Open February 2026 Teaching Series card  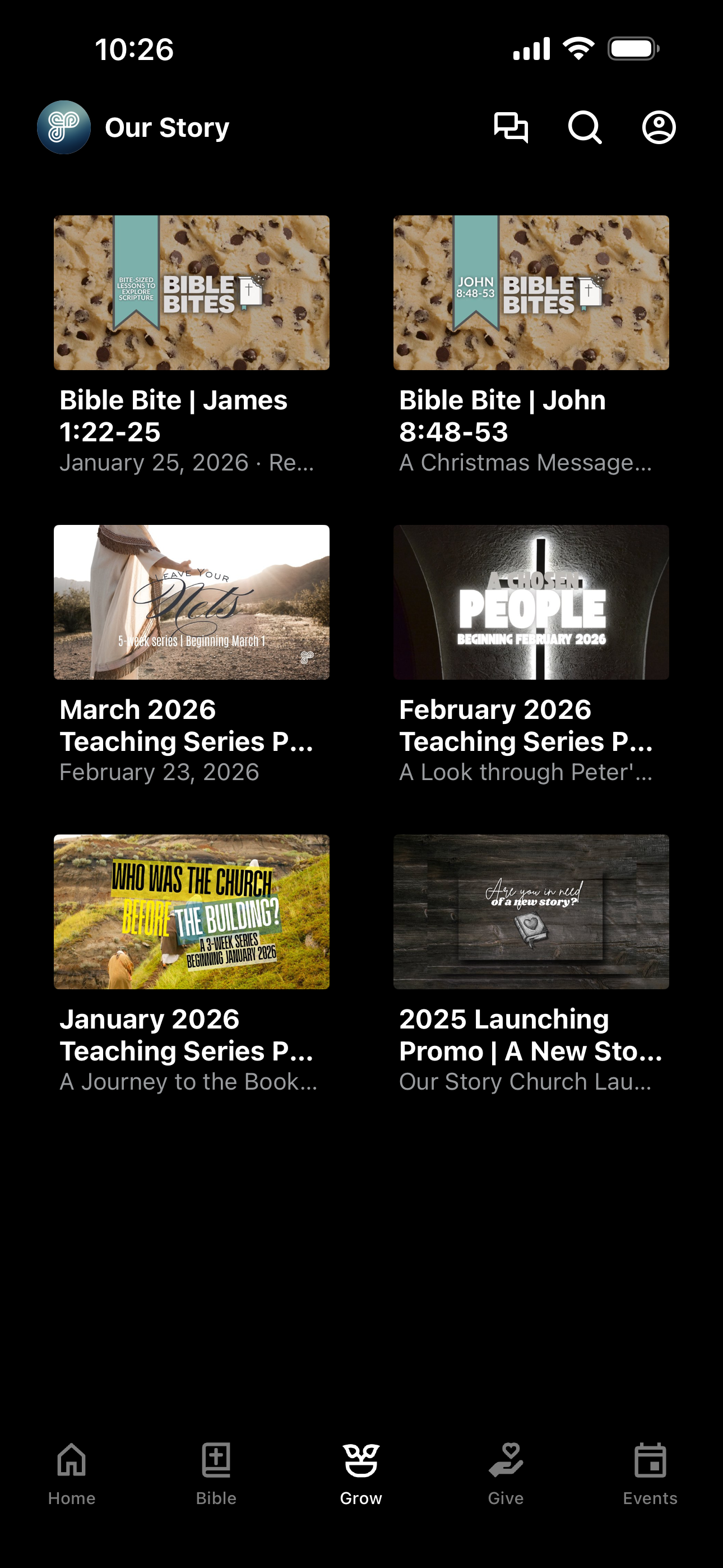531,655
